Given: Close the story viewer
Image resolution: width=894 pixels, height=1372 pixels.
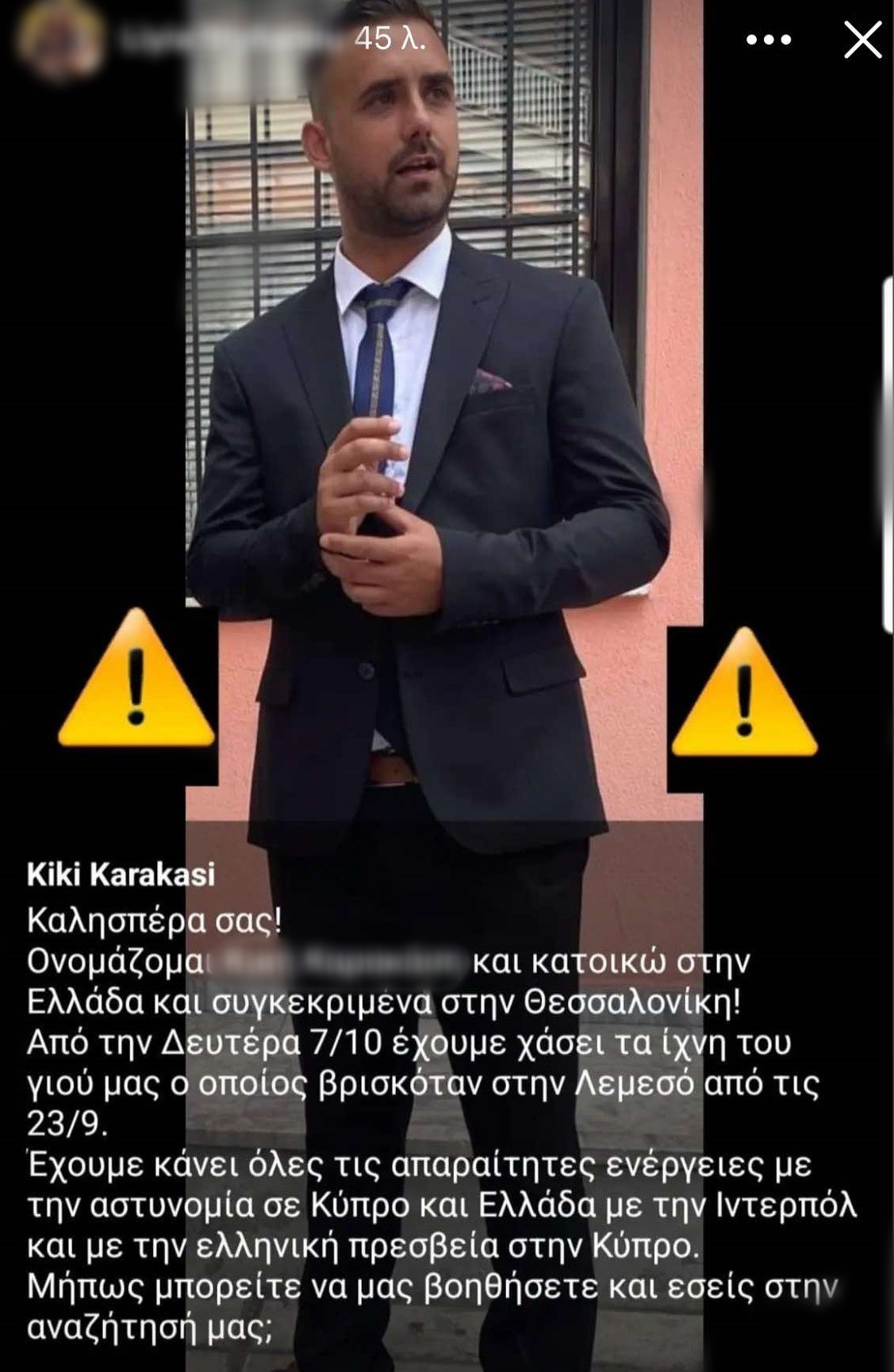Looking at the screenshot, I should [862, 40].
